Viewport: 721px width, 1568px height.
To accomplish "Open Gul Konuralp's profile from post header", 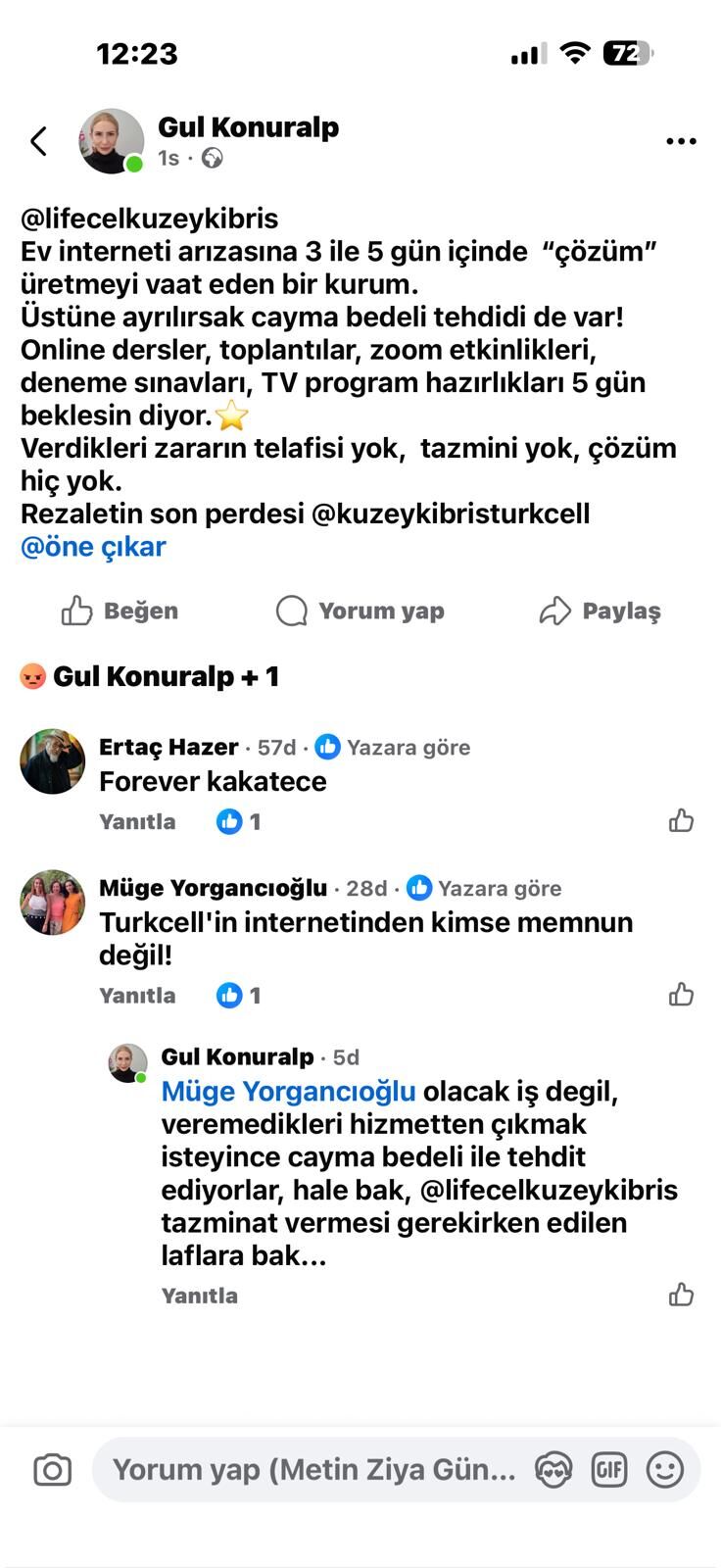I will pyautogui.click(x=248, y=127).
